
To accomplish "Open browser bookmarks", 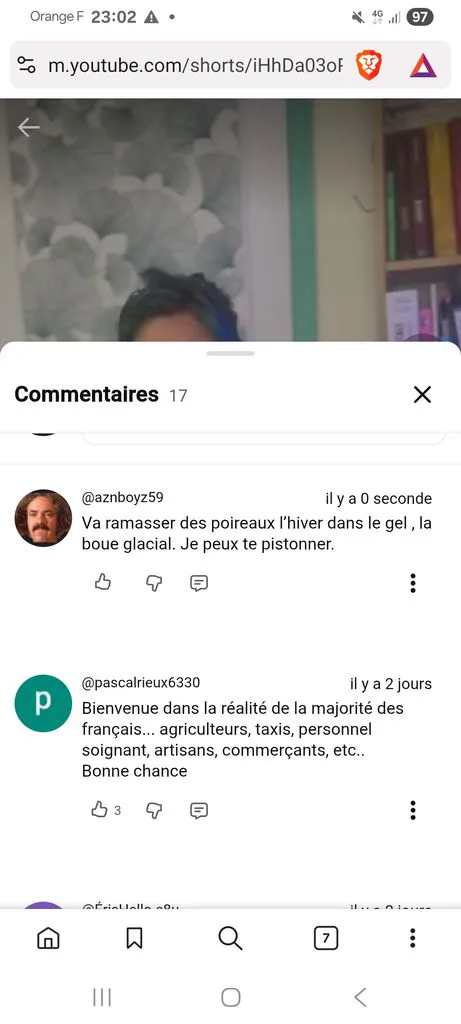I will click(x=135, y=939).
